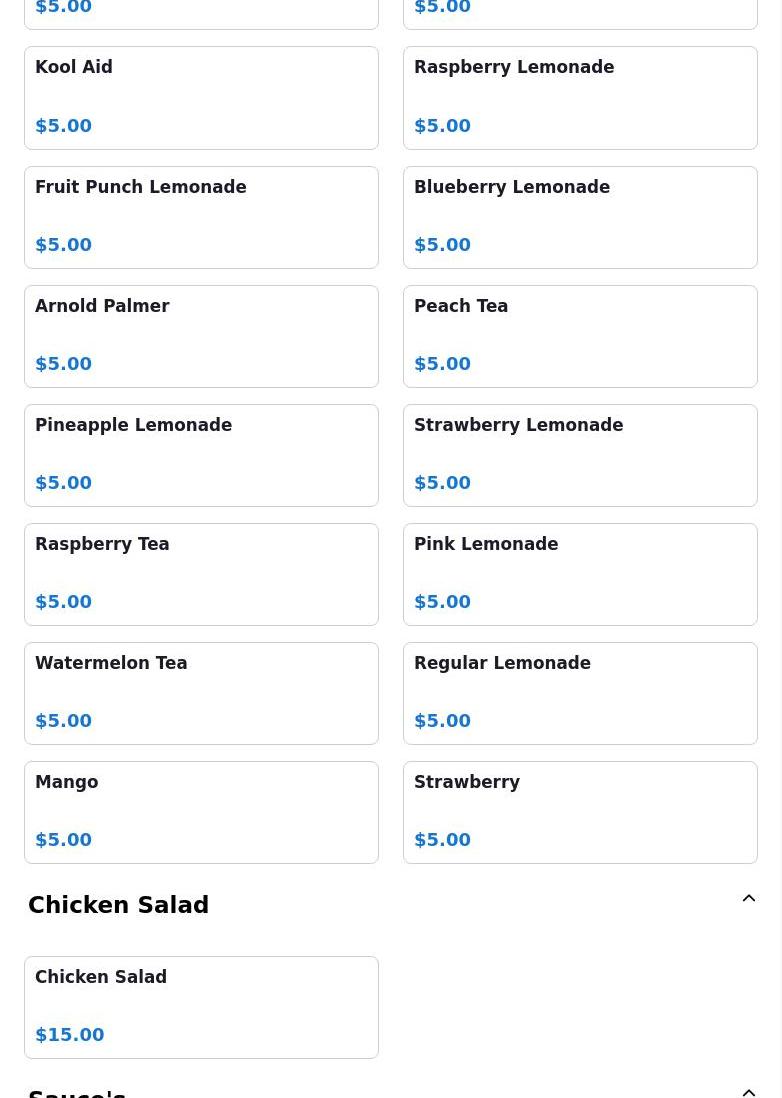Image resolution: width=782 pixels, height=1098 pixels.
Task: Select the Raspberry Lemonade card
Action: click(x=580, y=97)
